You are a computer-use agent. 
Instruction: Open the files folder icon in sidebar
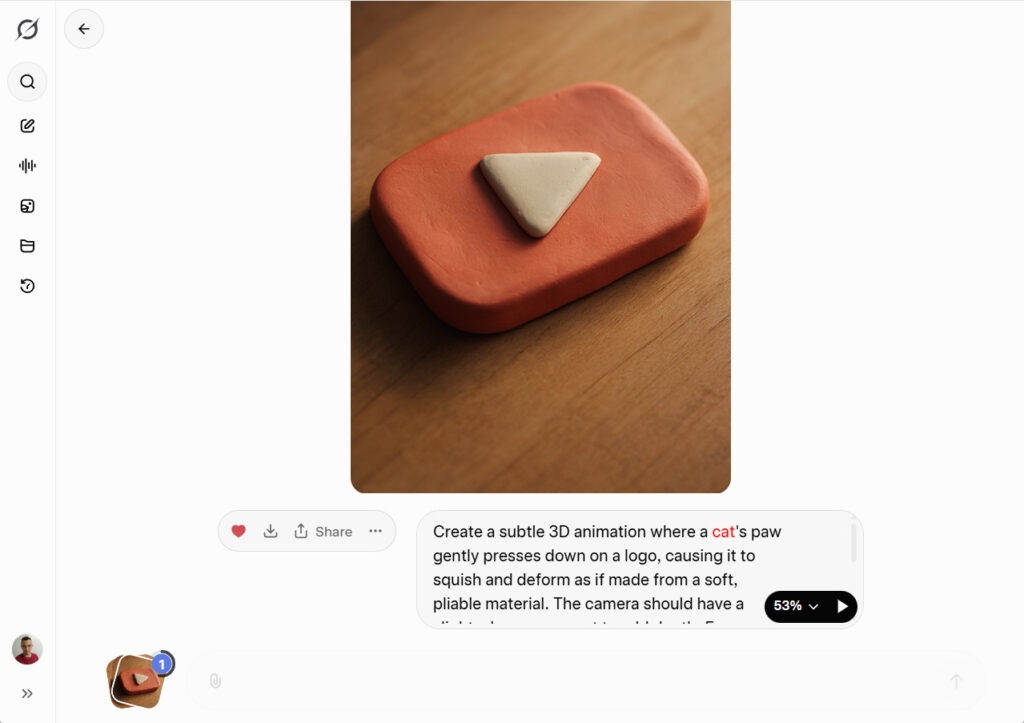pyautogui.click(x=28, y=246)
